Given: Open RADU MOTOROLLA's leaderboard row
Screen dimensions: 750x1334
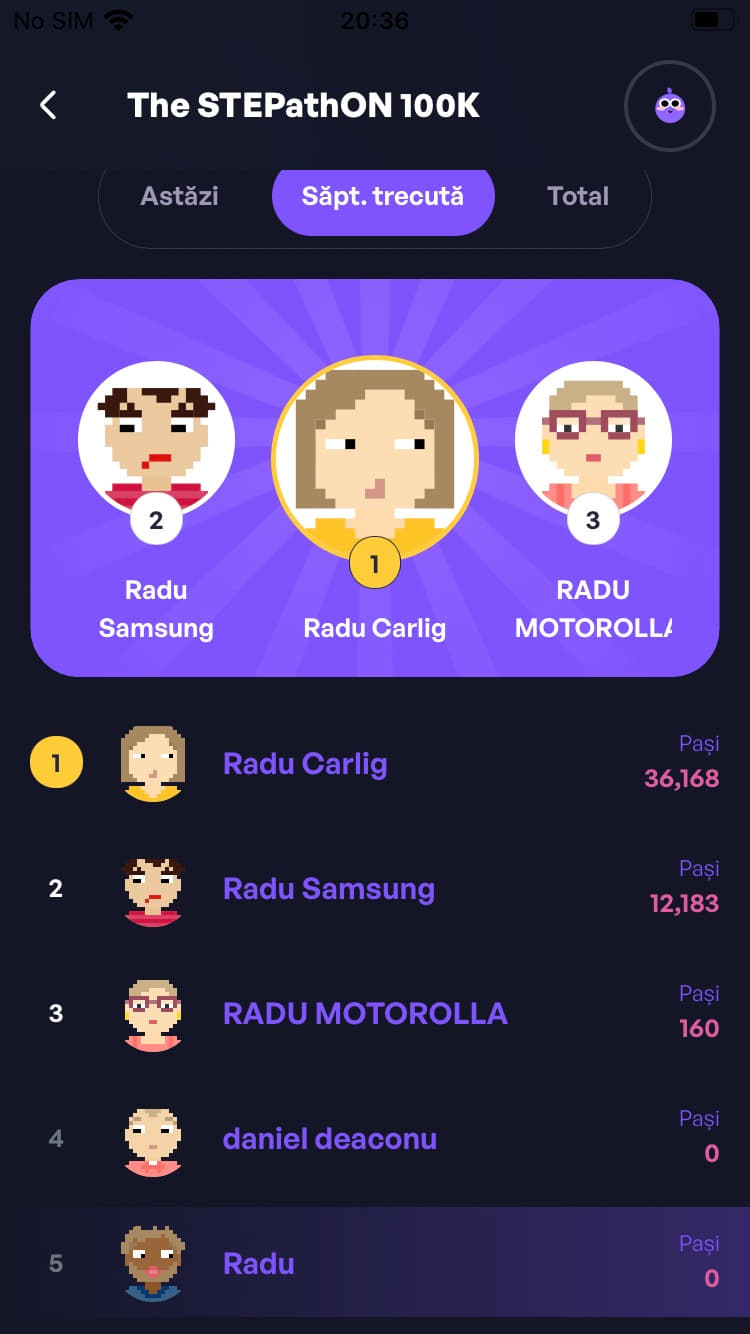Looking at the screenshot, I should 375,1014.
